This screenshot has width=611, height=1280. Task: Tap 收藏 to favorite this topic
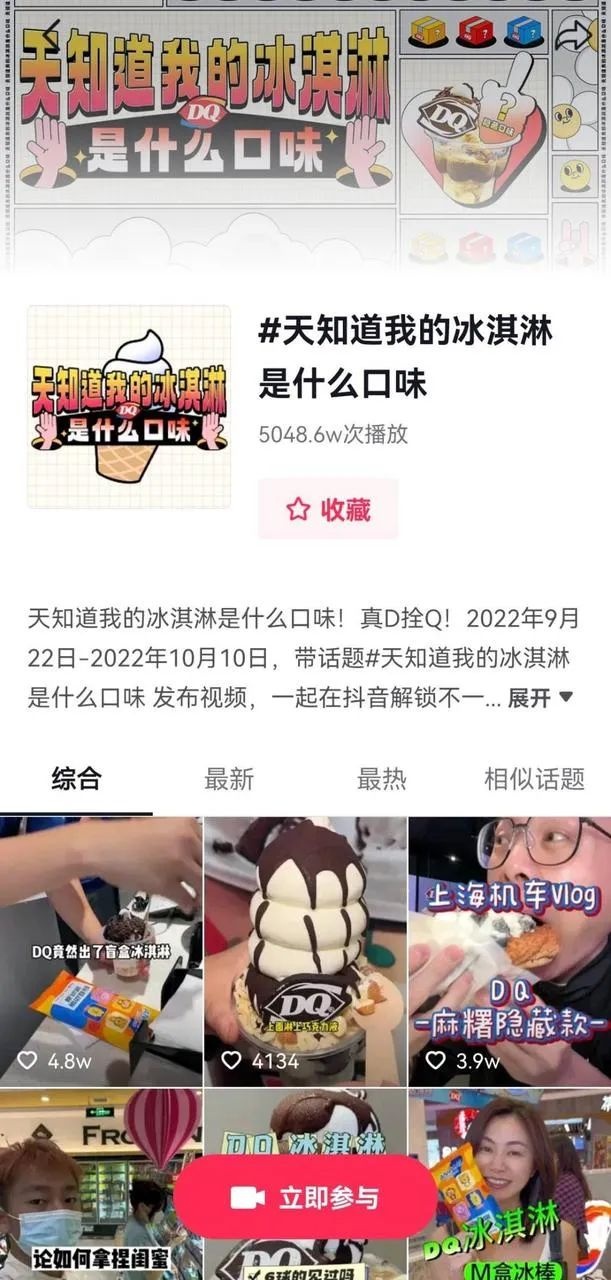(328, 509)
